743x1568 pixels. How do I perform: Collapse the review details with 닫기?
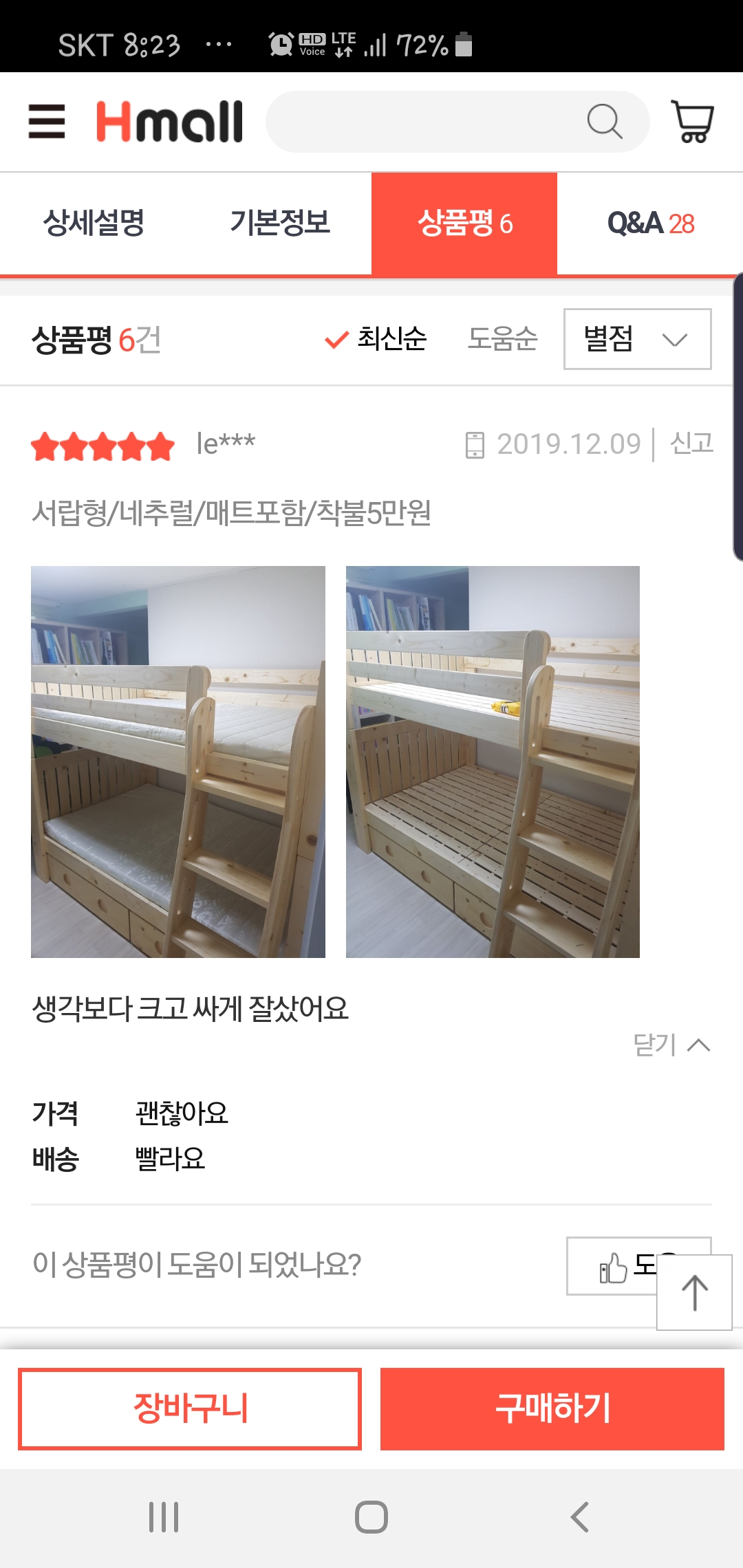pyautogui.click(x=671, y=1045)
